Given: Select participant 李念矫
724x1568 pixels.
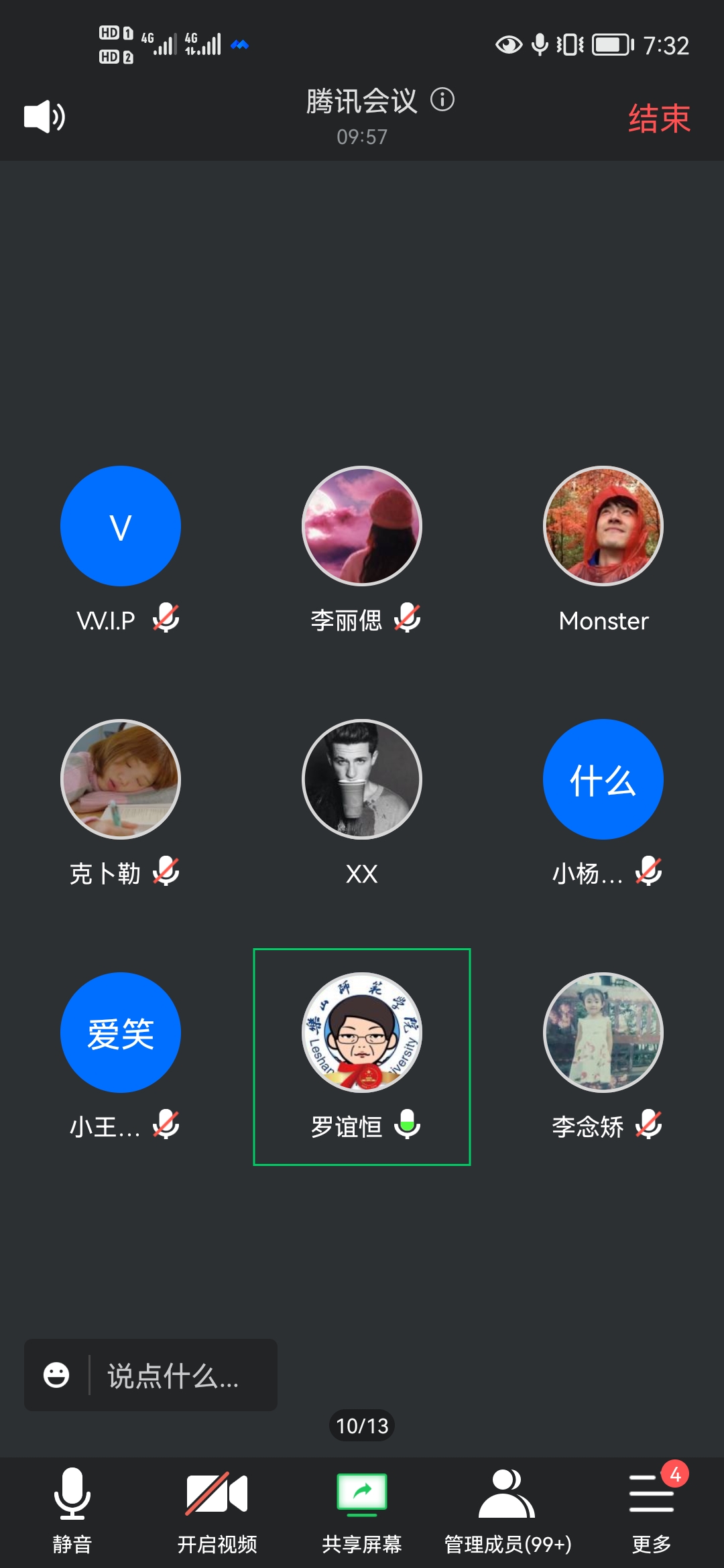Looking at the screenshot, I should pyautogui.click(x=603, y=1033).
